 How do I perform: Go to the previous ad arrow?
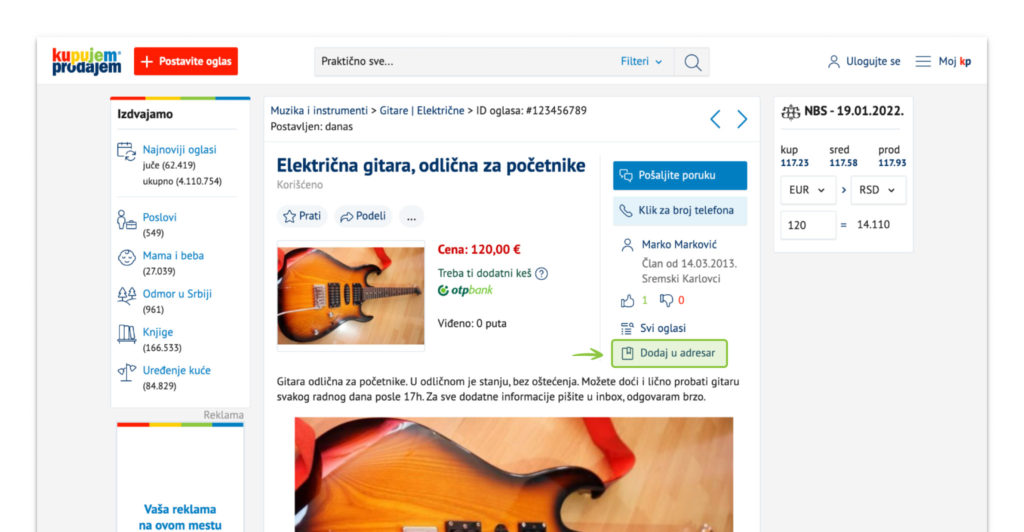pyautogui.click(x=715, y=119)
